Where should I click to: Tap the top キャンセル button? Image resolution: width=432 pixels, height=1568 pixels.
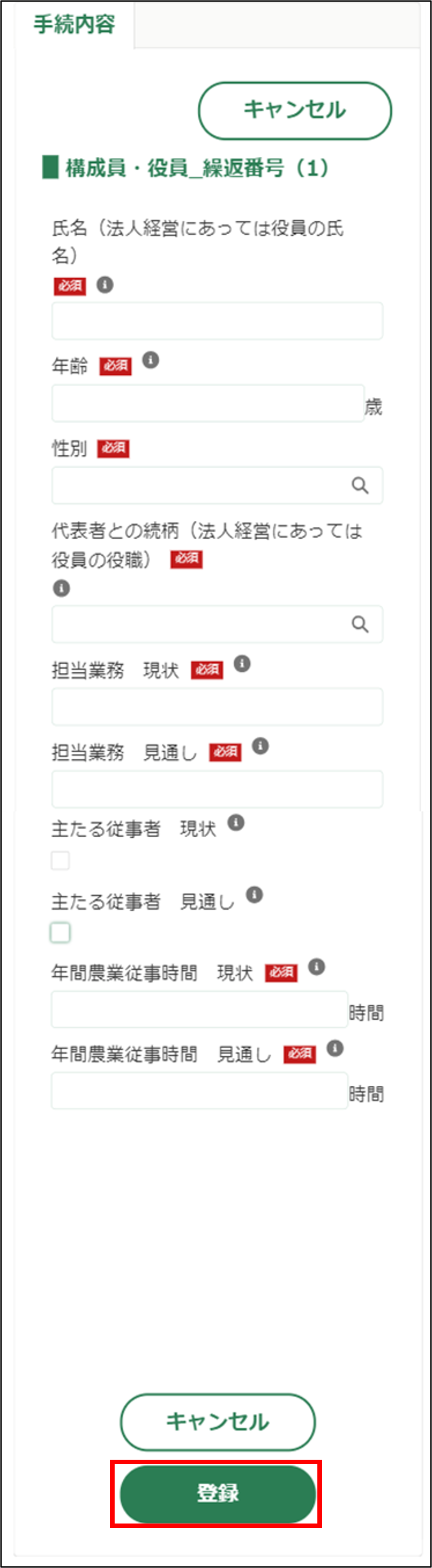[x=294, y=110]
